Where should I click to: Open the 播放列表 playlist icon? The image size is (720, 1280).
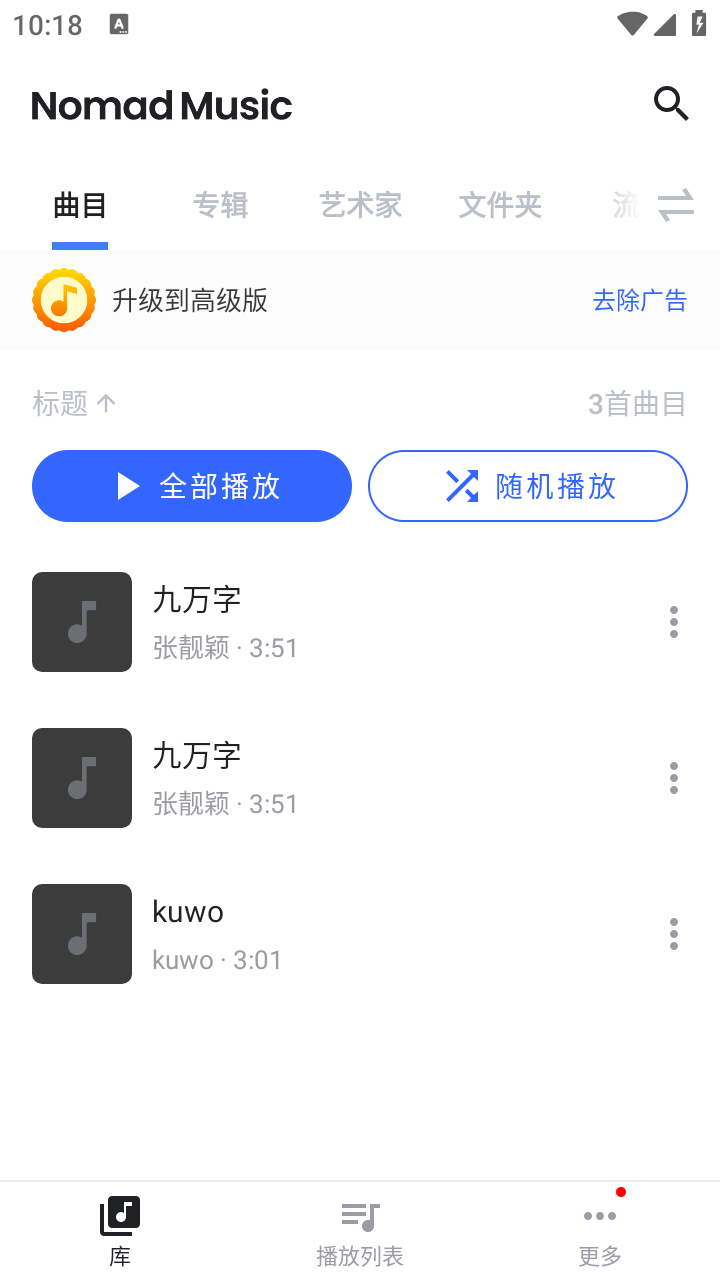click(360, 1216)
